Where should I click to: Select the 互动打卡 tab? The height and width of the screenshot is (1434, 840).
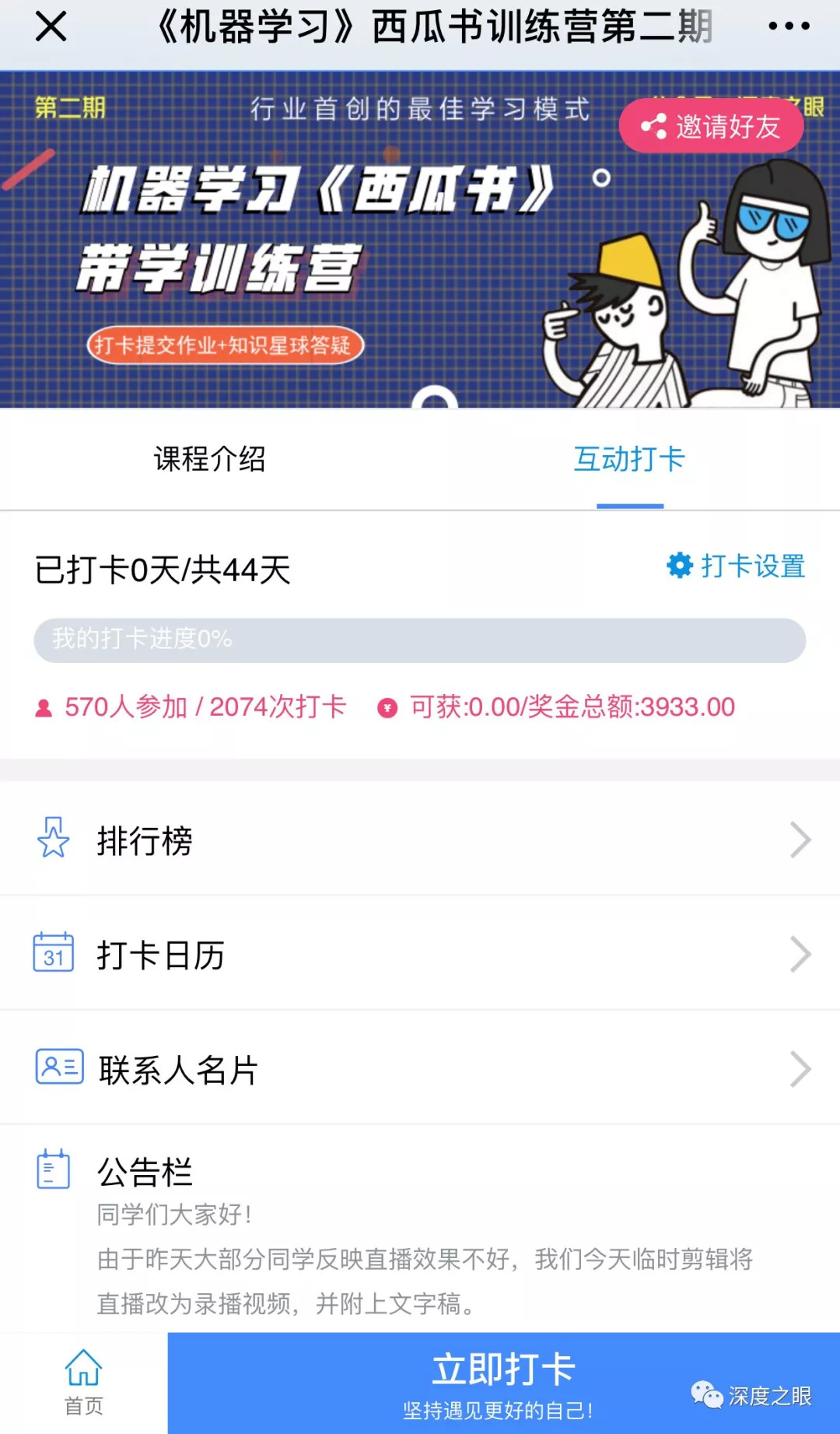[629, 459]
